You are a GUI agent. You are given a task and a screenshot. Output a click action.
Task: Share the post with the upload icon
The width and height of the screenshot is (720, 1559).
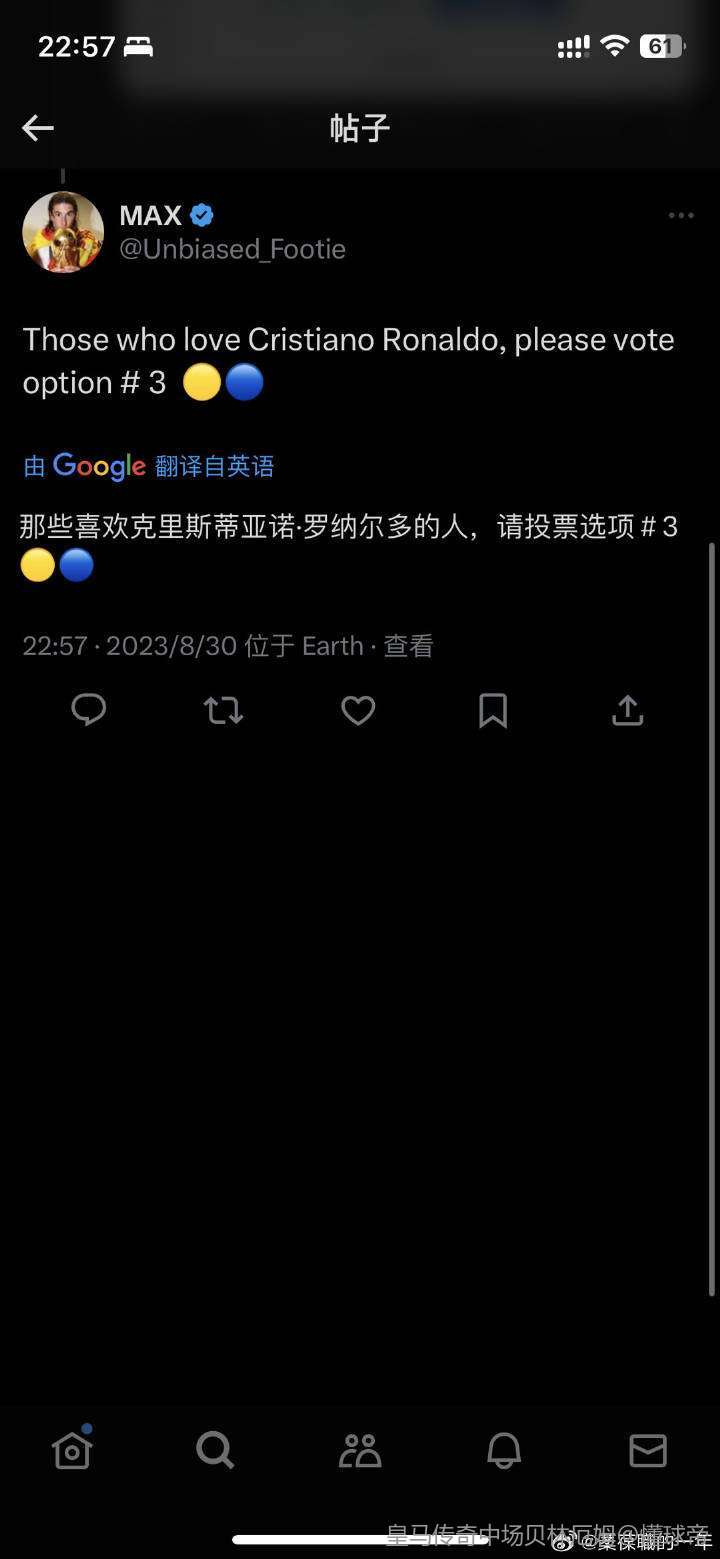[627, 710]
